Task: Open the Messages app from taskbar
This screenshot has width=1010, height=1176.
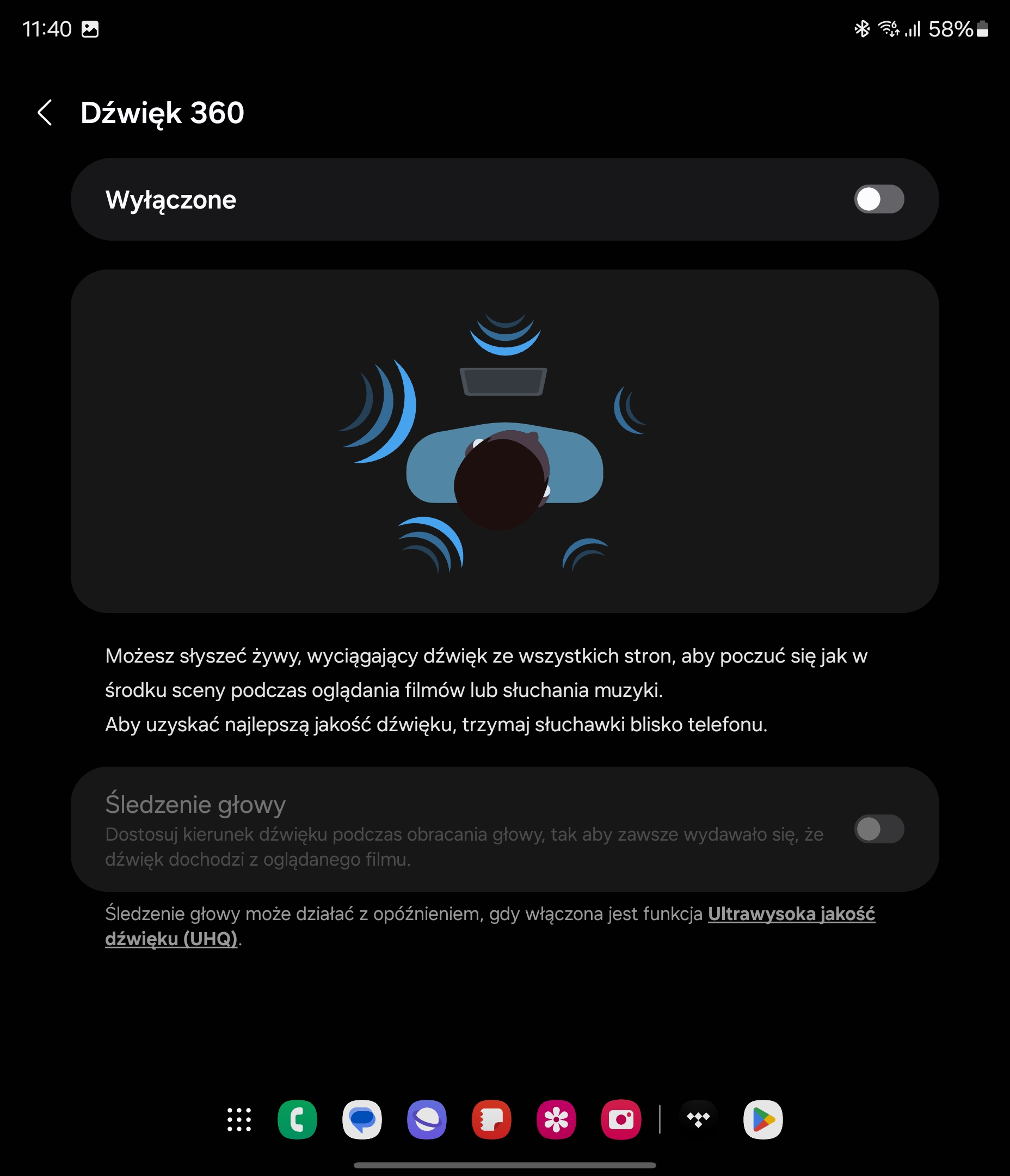Action: coord(362,1119)
